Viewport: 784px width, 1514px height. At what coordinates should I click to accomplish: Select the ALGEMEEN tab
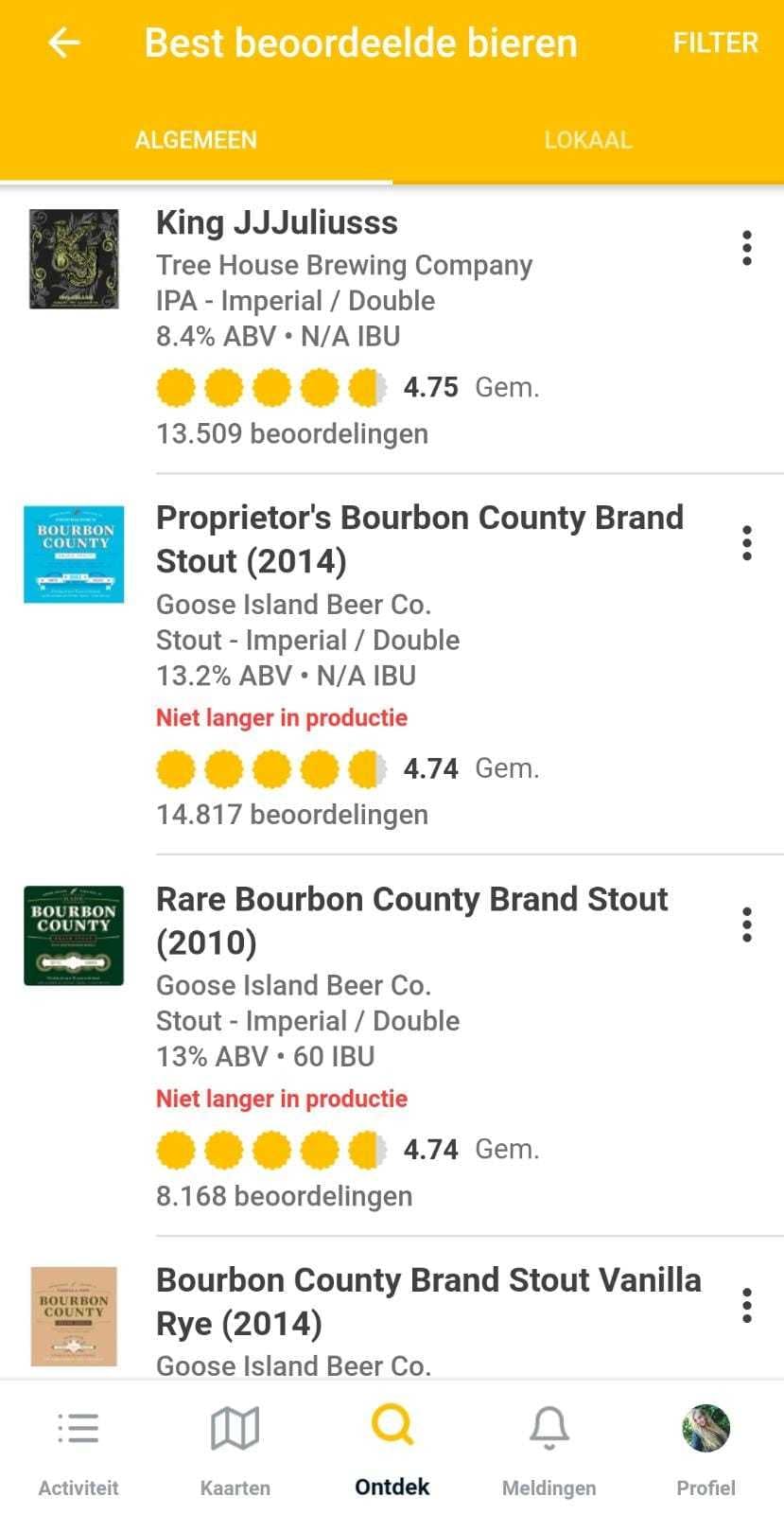(x=196, y=140)
